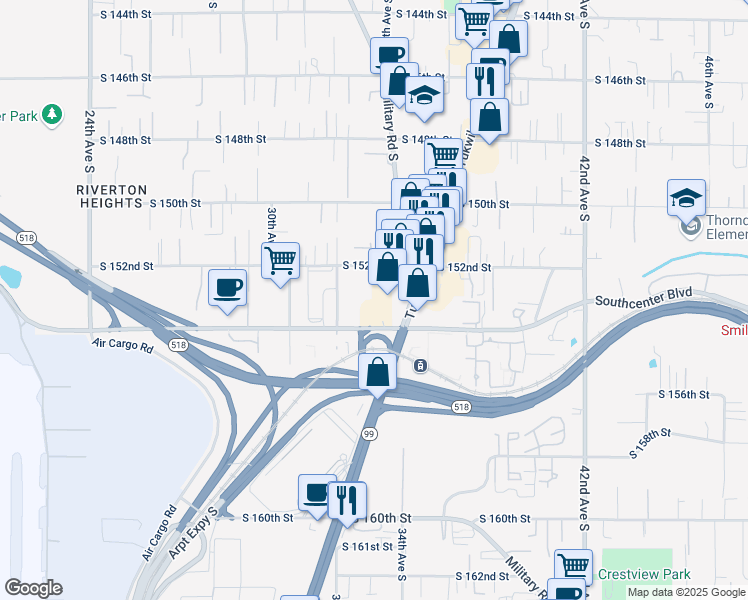Open the grocery cart marker on S 144th St
Image resolution: width=748 pixels, height=600 pixels.
(x=475, y=18)
